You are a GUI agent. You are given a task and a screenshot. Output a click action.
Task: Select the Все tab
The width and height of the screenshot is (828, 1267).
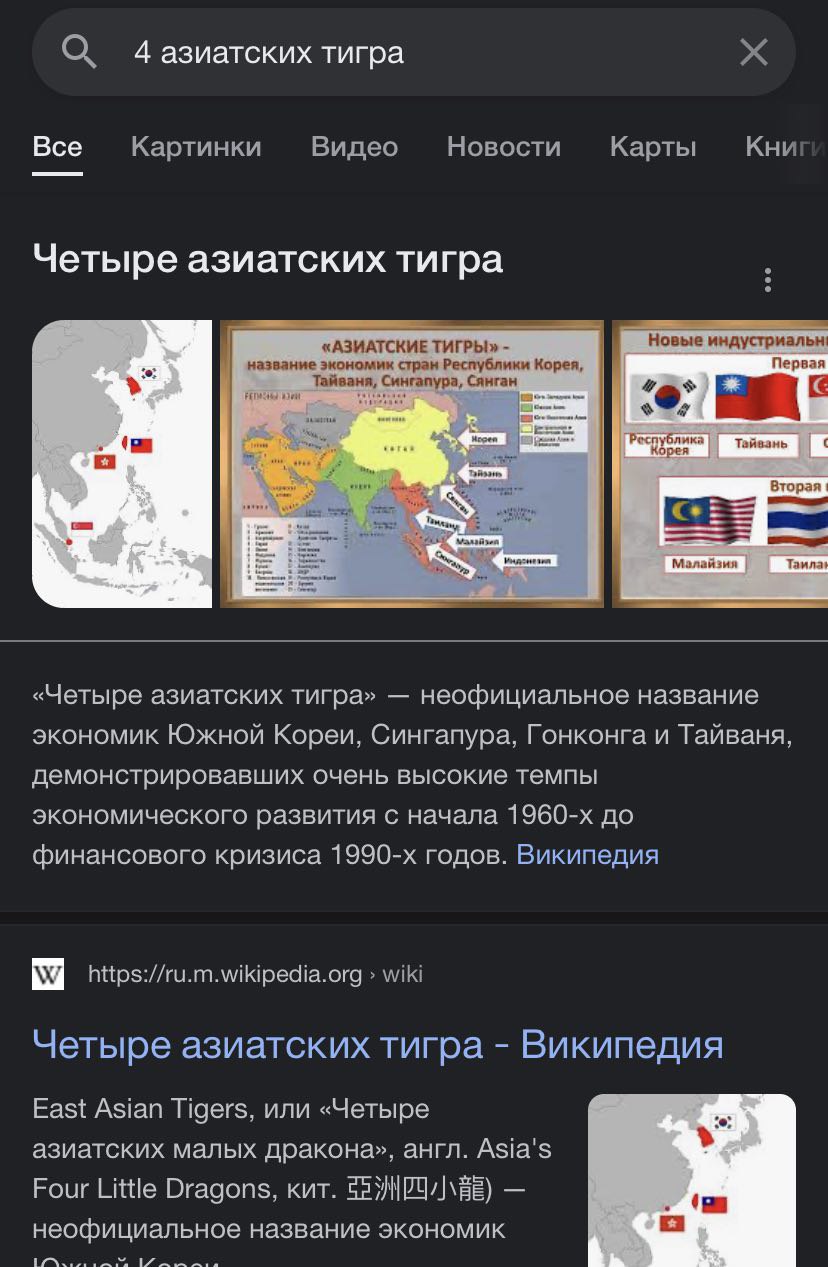coord(57,147)
